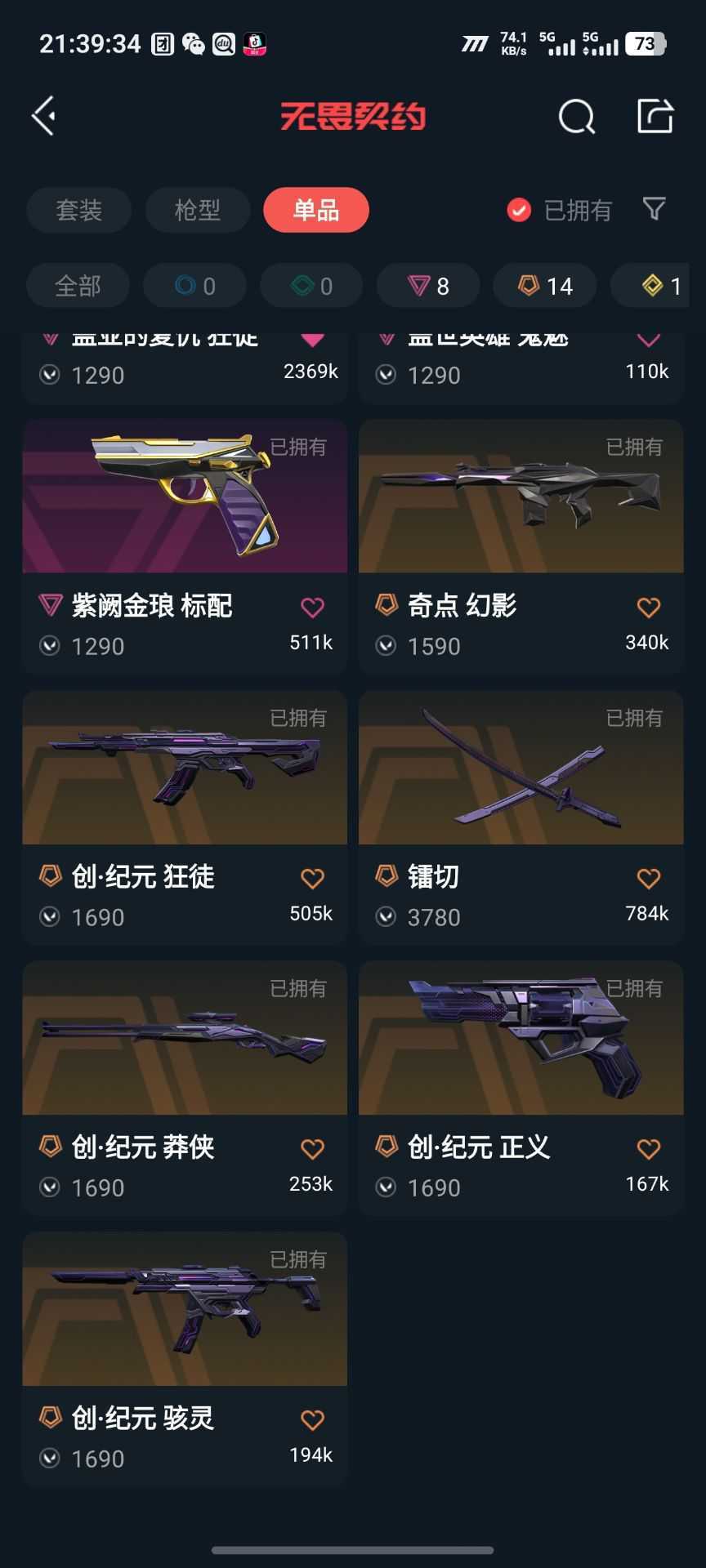Select the pink tier filter showing 8
Viewport: 706px width, 1568px height.
tap(427, 286)
